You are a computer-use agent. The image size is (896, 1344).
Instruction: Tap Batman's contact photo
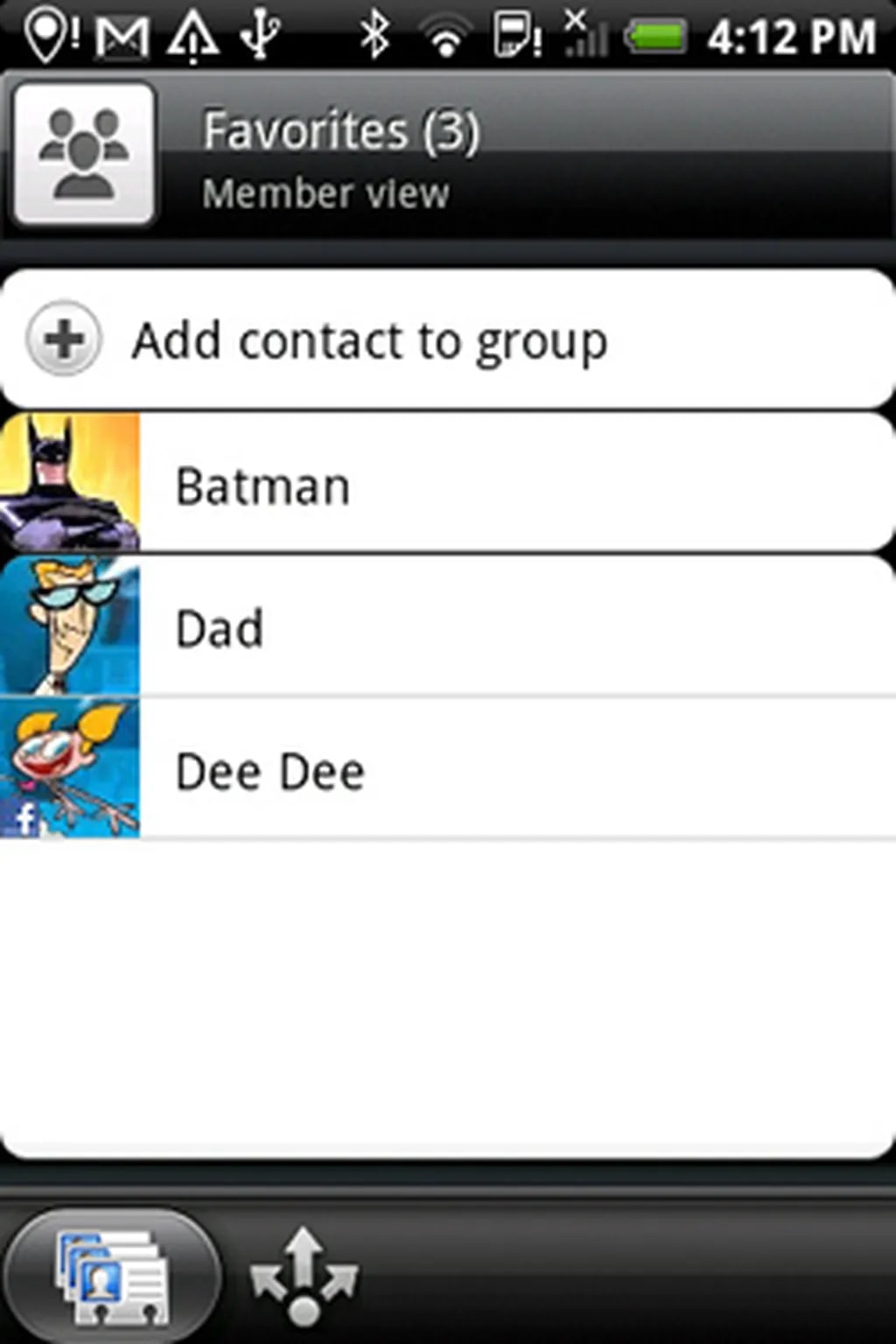click(70, 483)
